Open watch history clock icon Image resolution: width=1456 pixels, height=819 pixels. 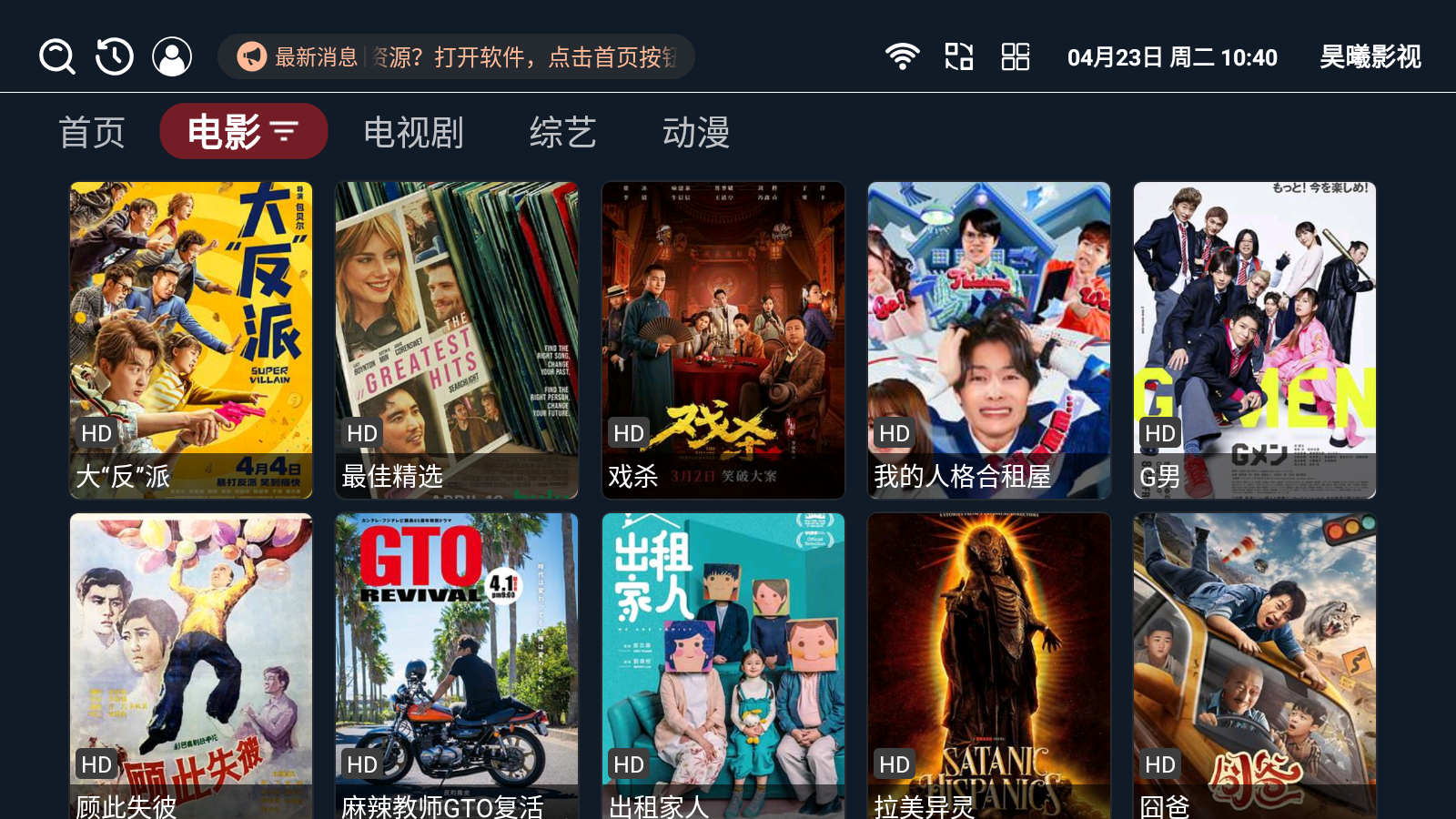115,56
